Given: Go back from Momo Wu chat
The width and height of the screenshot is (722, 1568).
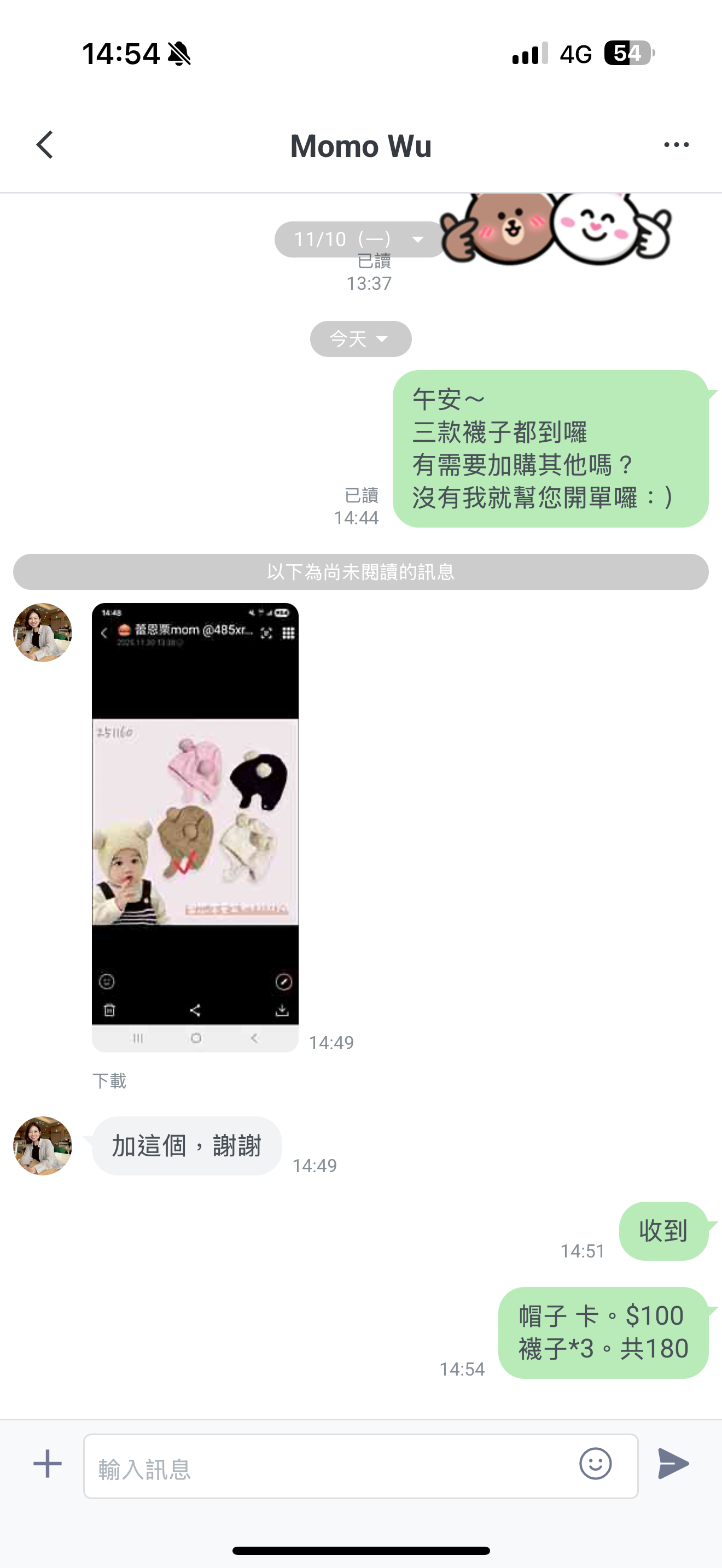Looking at the screenshot, I should coord(45,145).
